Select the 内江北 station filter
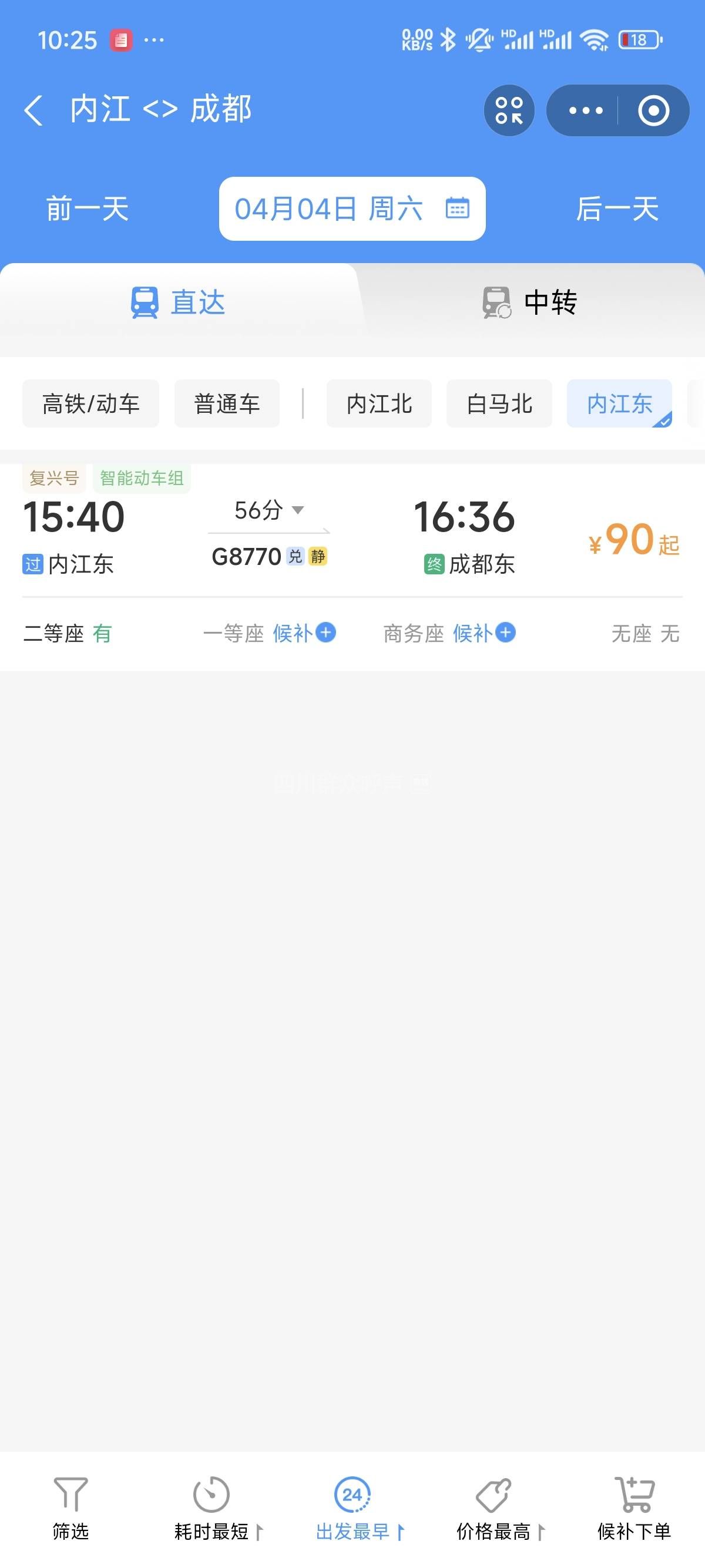705x1568 pixels. [379, 403]
